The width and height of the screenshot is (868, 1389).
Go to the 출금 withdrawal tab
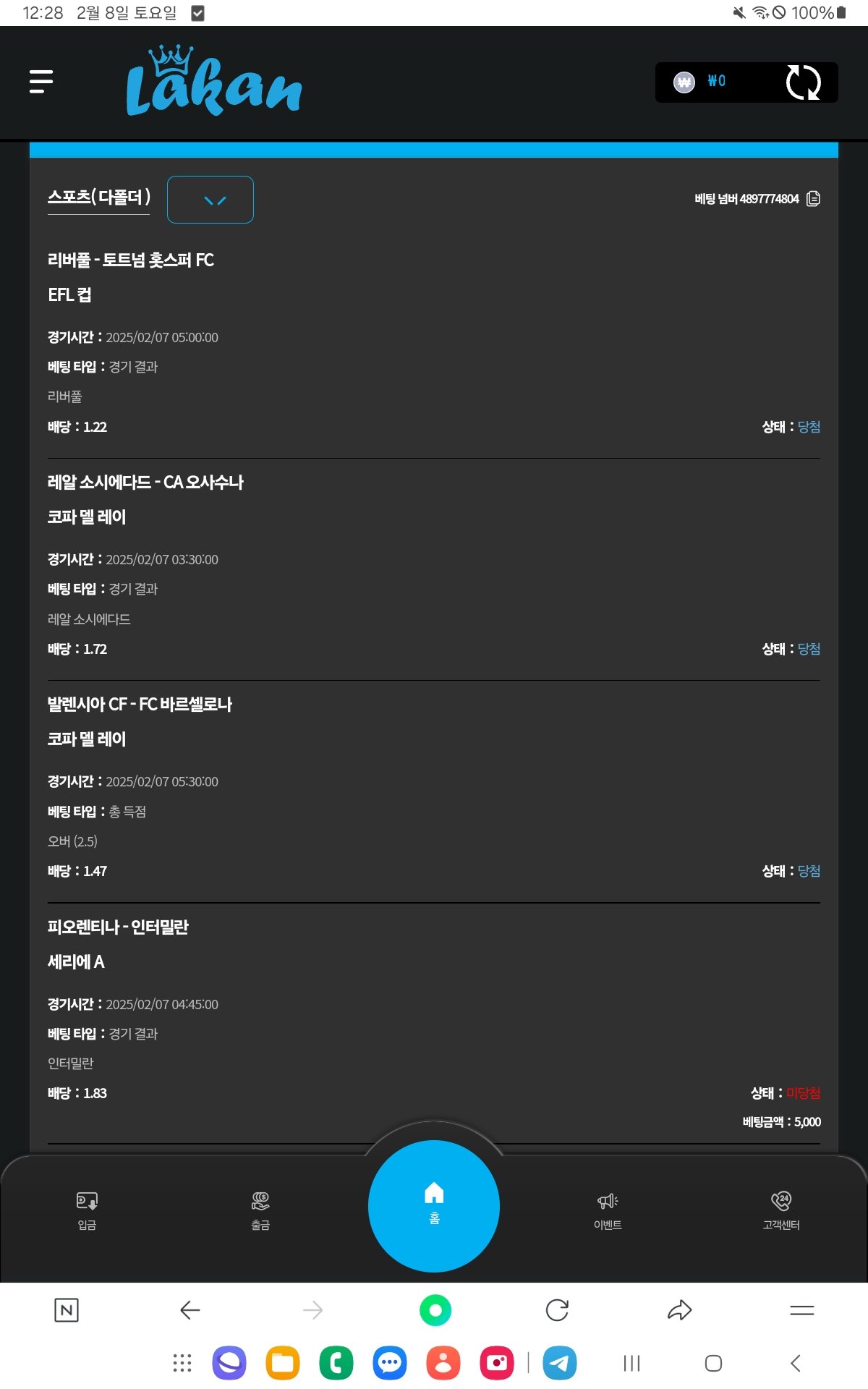click(x=260, y=1210)
